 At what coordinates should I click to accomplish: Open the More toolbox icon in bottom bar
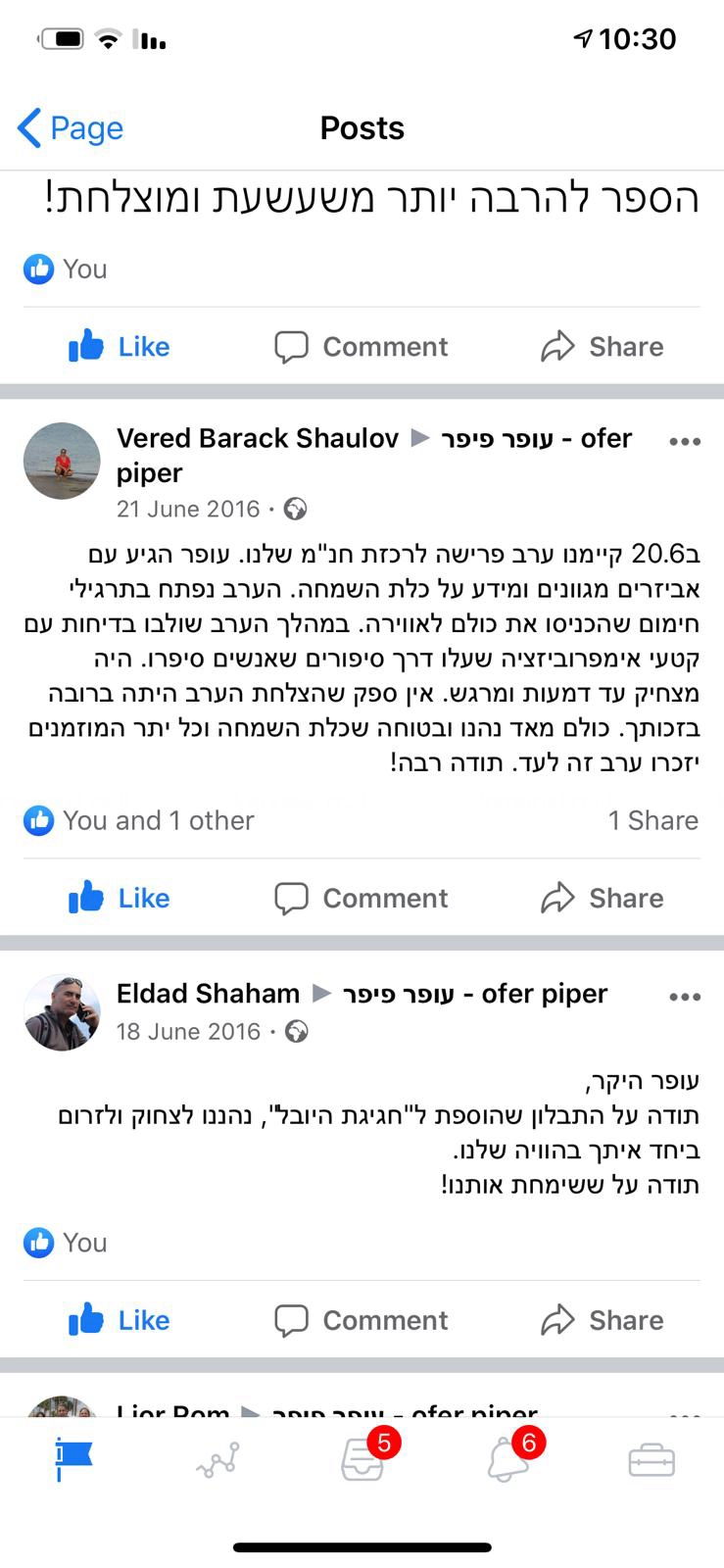coord(651,1460)
